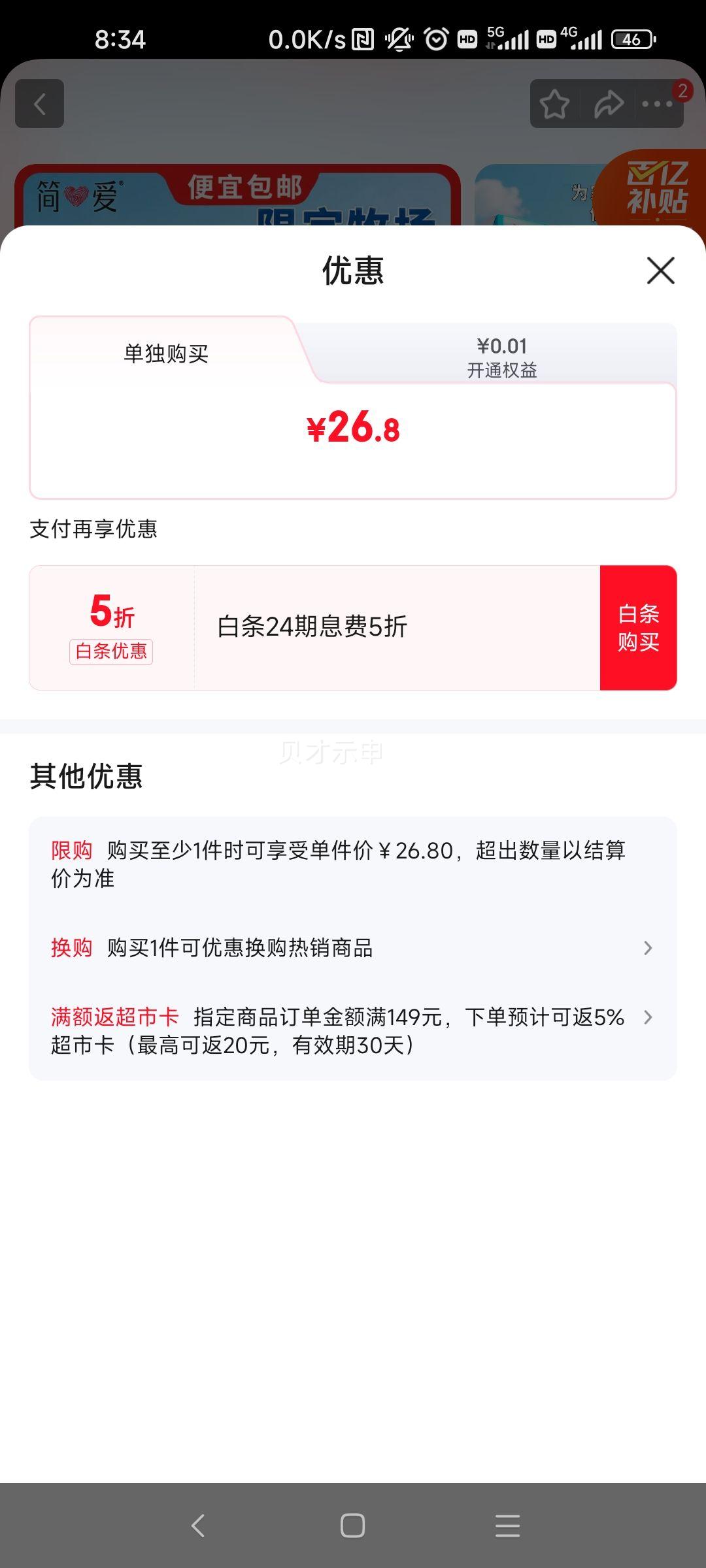This screenshot has width=706, height=1568.
Task: Switch to the ¥0.01 开通权益 tab
Action: click(503, 356)
